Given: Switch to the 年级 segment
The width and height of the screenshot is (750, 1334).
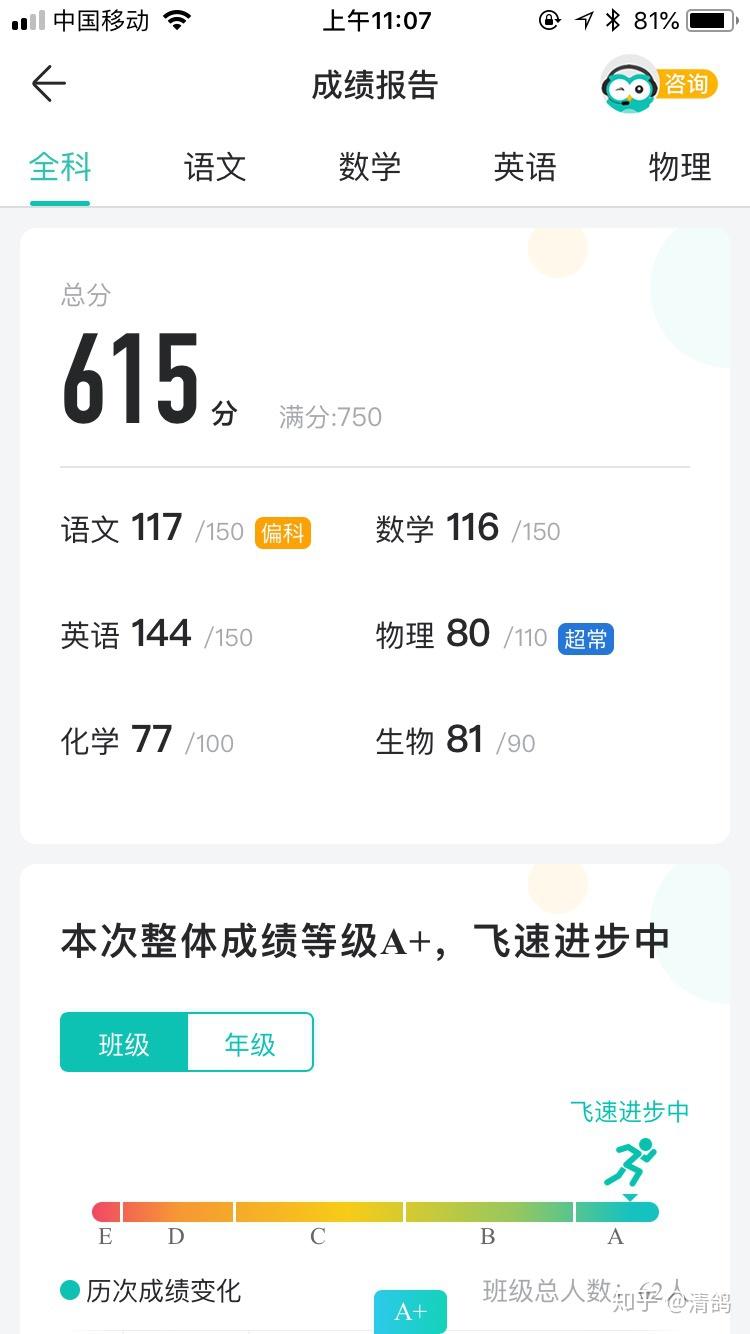Looking at the screenshot, I should tap(250, 1043).
